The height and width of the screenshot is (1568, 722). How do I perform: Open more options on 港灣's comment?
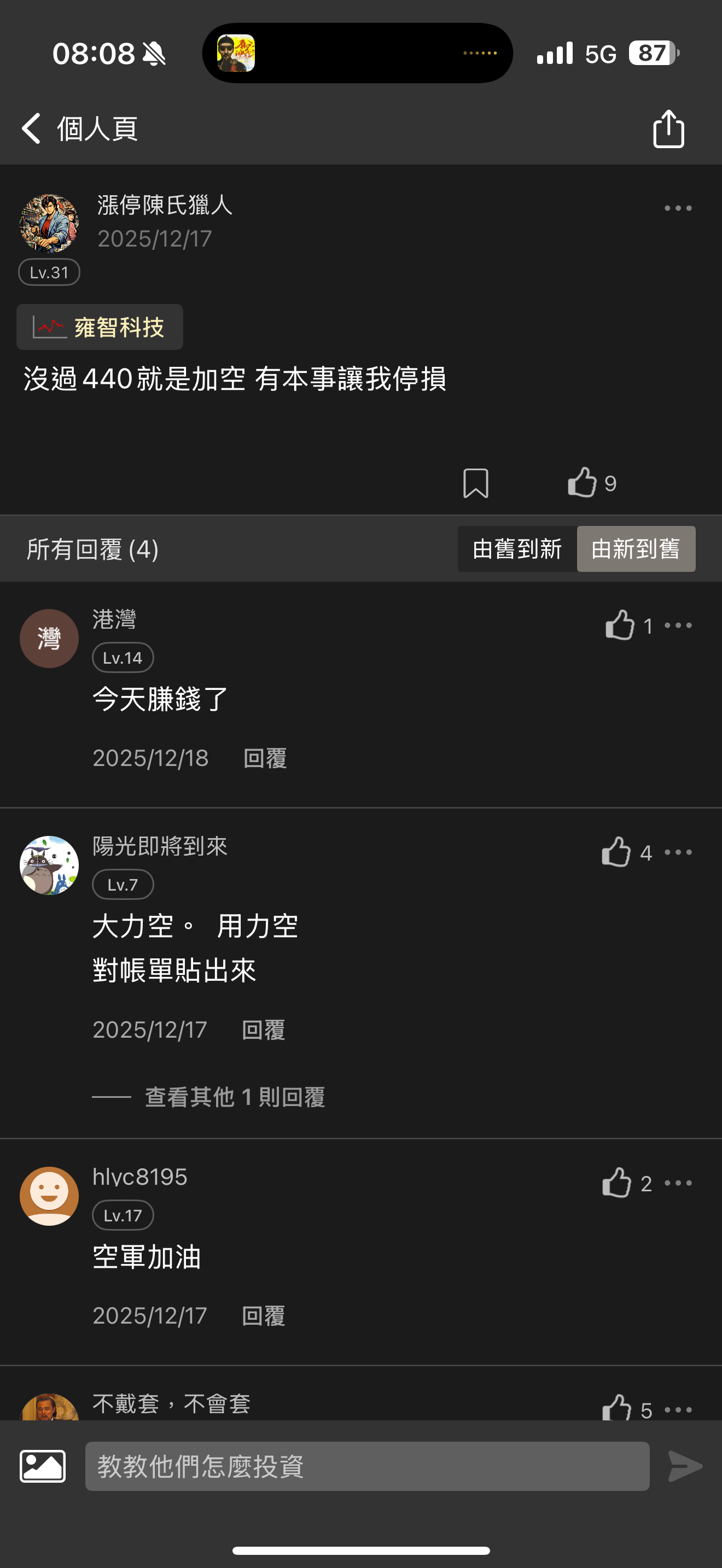pos(678,625)
